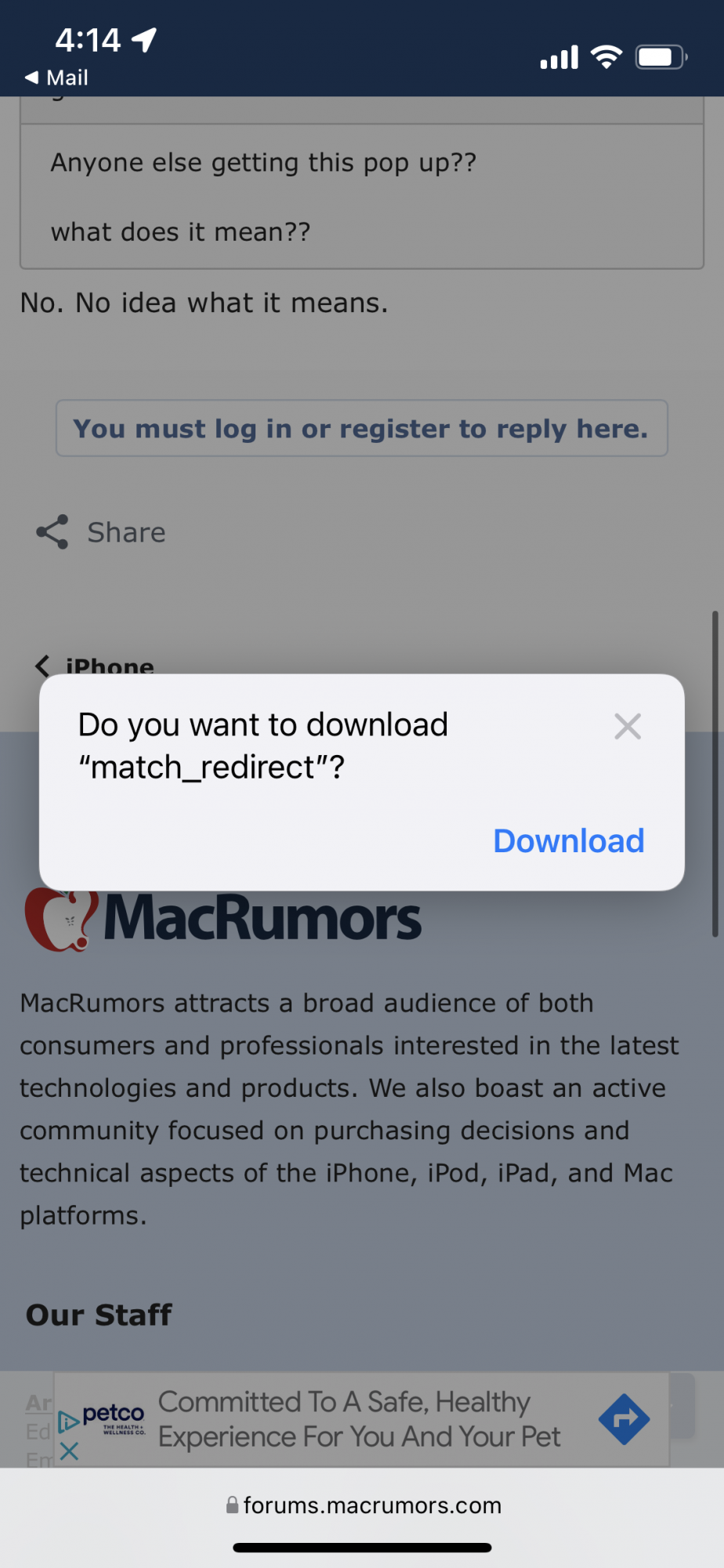Open the forums.macrumors.com address bar
The height and width of the screenshot is (1568, 724).
[x=363, y=1505]
